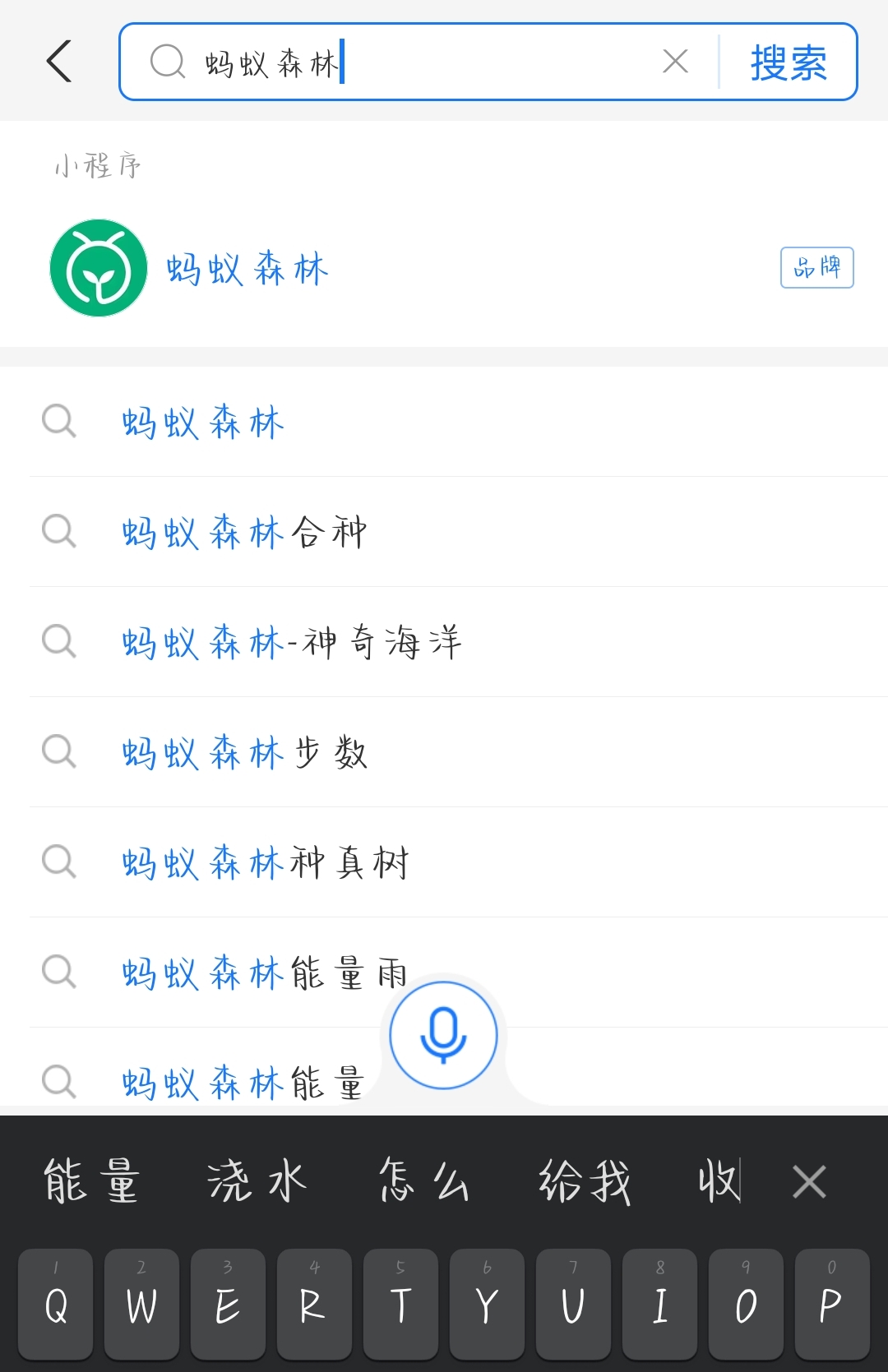Insert the keyboard suggestion 给我
The width and height of the screenshot is (888, 1372).
click(585, 1182)
